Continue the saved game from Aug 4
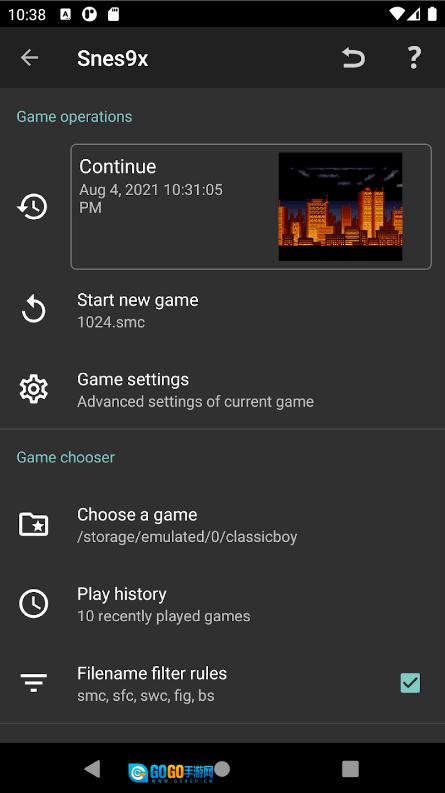The height and width of the screenshot is (793, 445). click(x=251, y=206)
